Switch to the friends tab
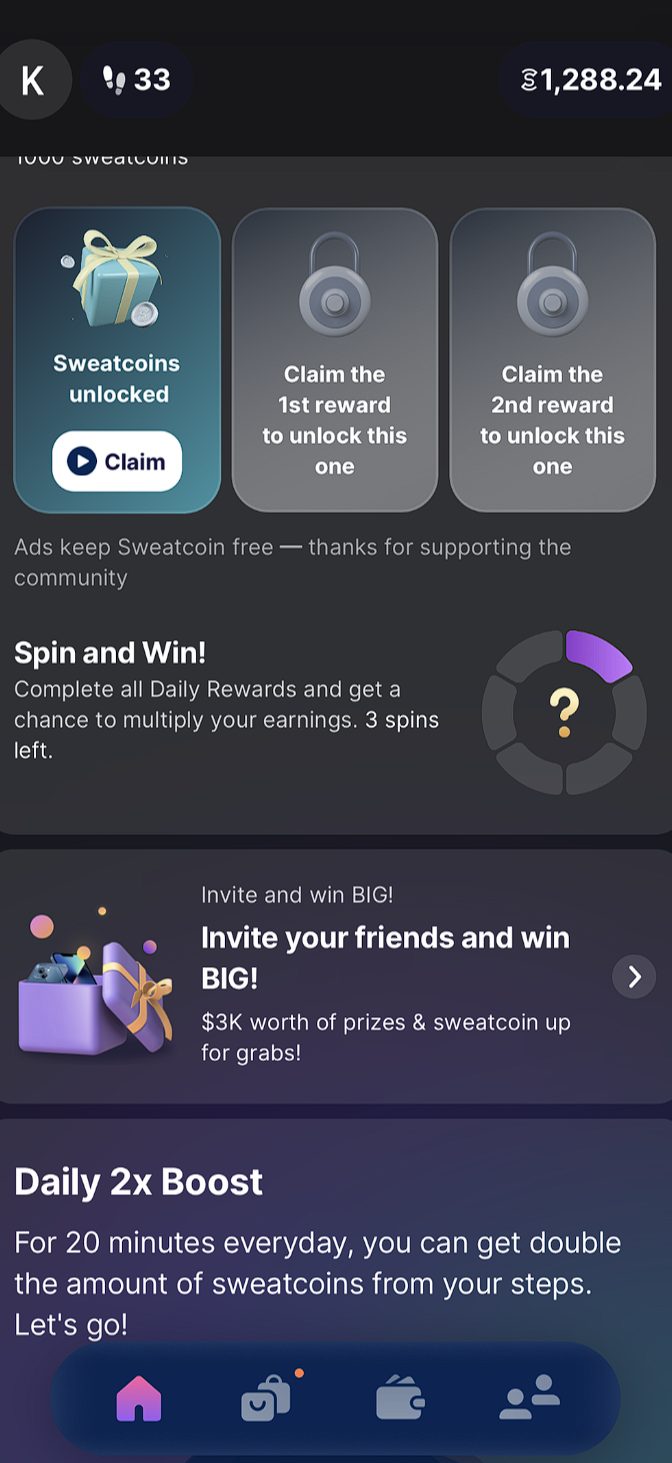This screenshot has height=1463, width=672. 529,1398
